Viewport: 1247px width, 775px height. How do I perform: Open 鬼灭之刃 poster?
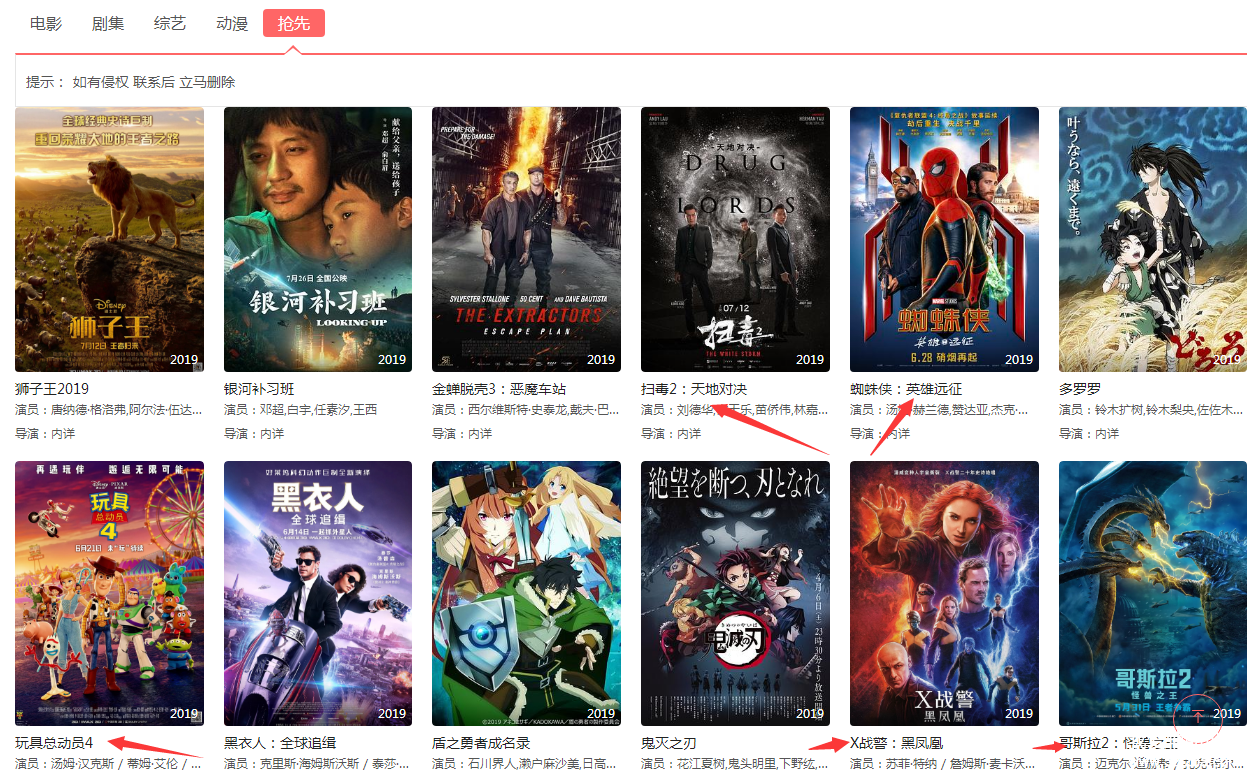coord(735,593)
